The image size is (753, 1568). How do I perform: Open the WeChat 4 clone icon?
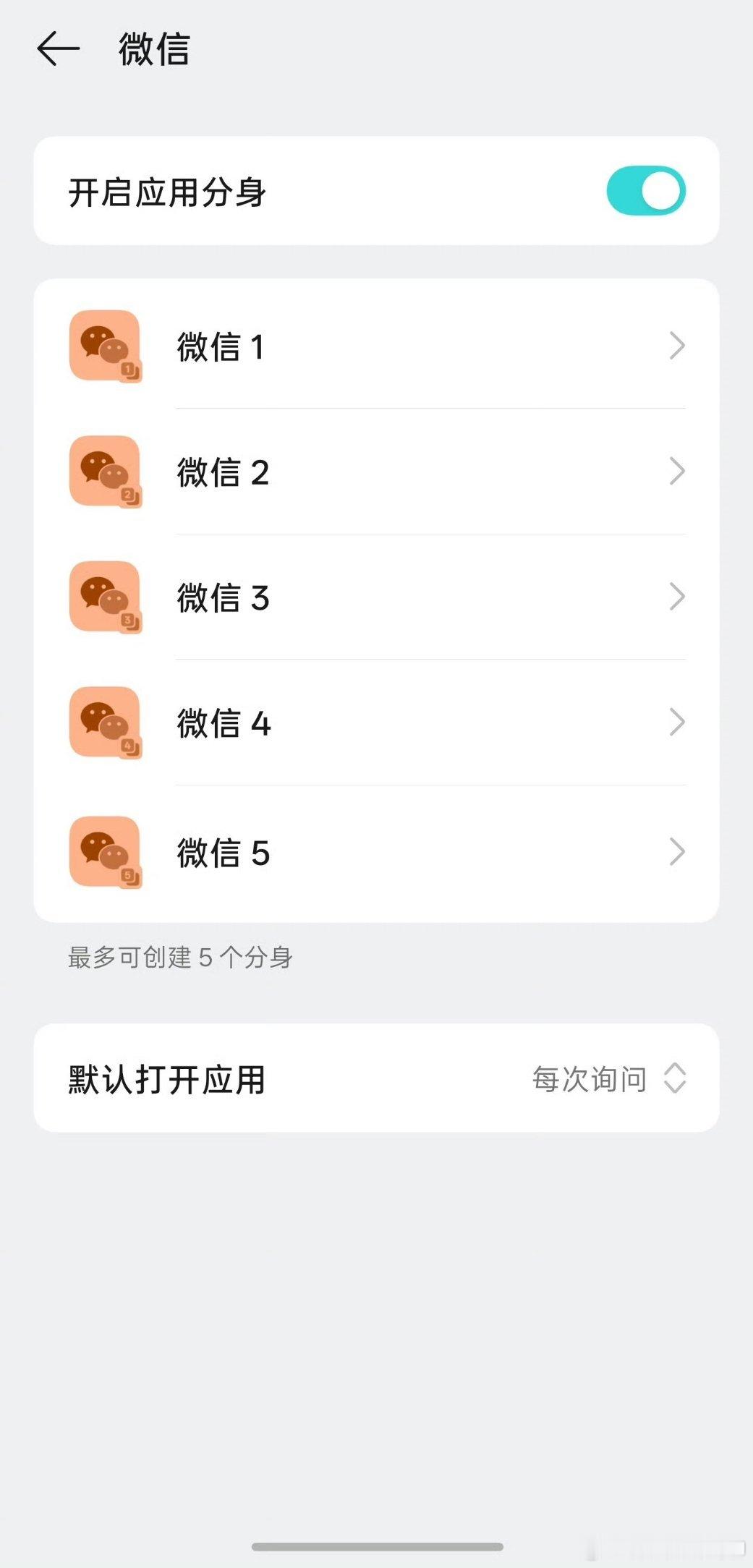(x=106, y=722)
